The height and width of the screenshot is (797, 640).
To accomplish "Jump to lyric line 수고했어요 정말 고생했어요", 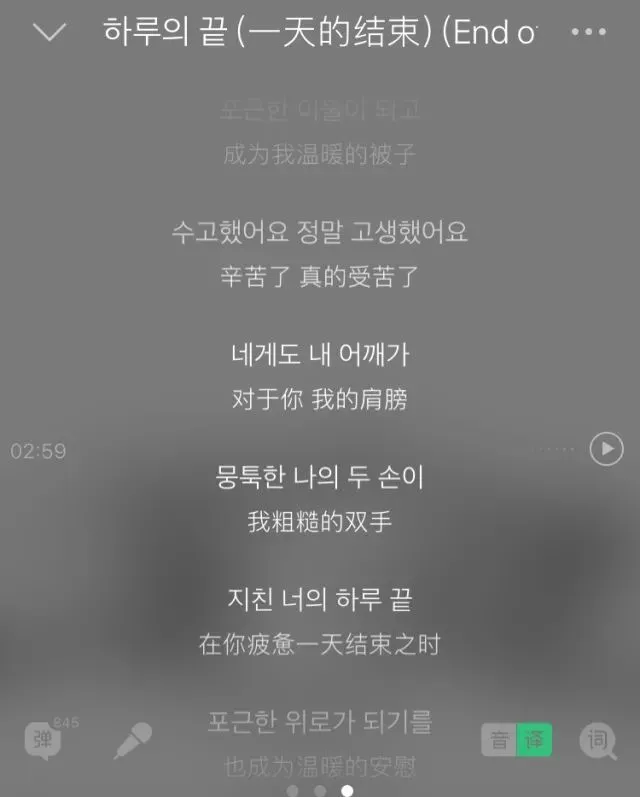I will point(319,232).
